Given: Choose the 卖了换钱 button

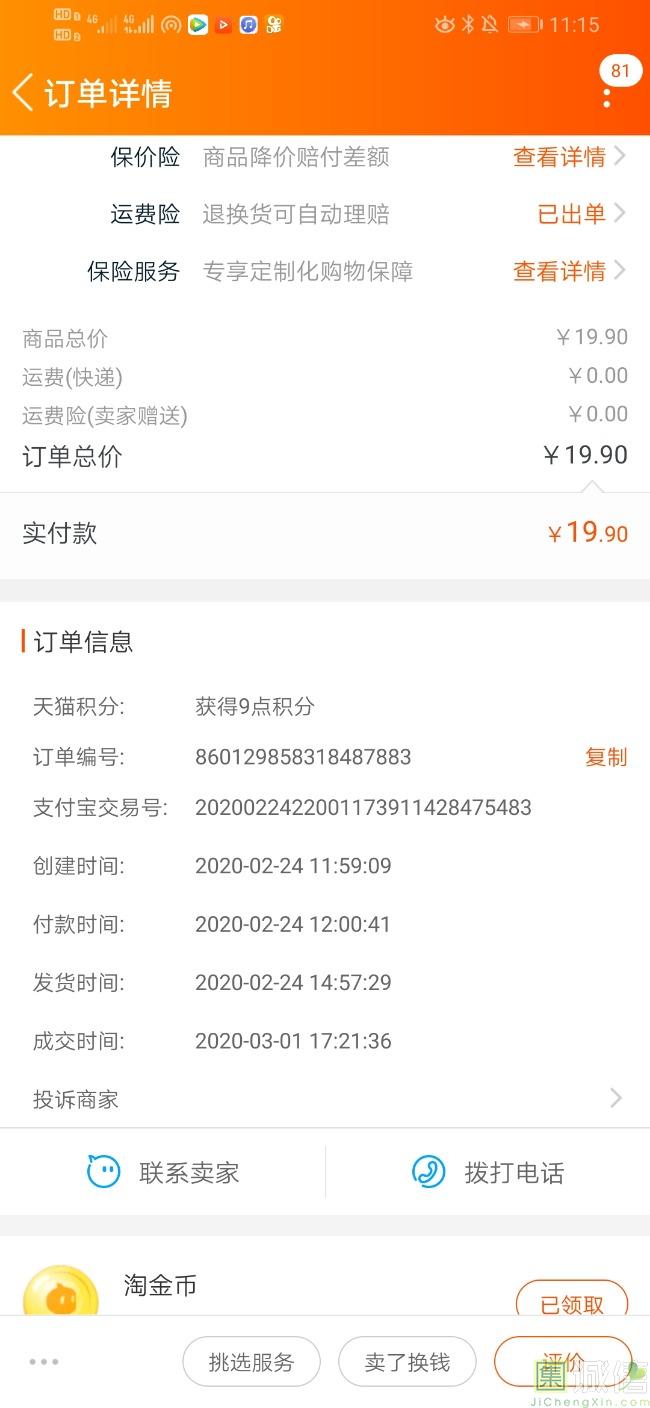Looking at the screenshot, I should click(407, 1362).
